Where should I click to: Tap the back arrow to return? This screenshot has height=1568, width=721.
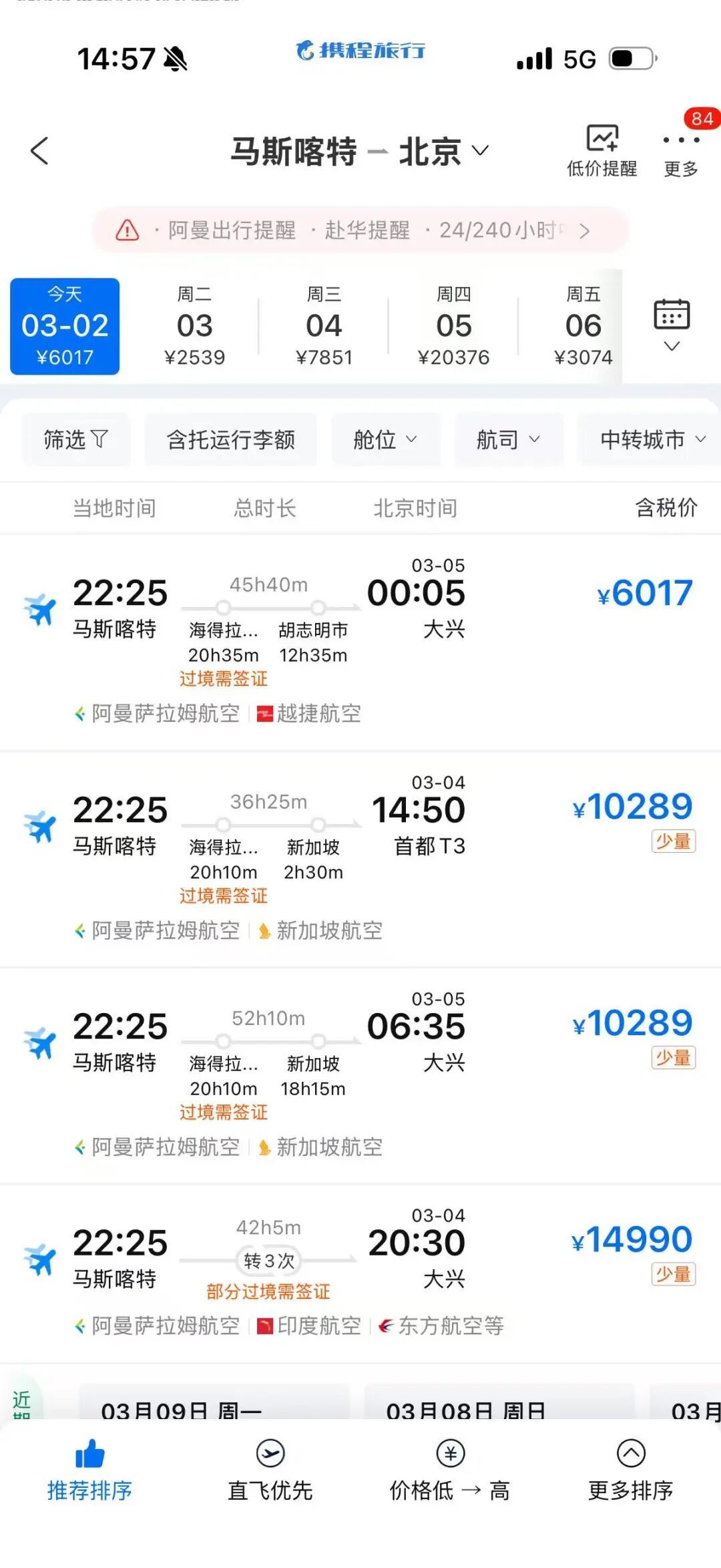coord(40,150)
